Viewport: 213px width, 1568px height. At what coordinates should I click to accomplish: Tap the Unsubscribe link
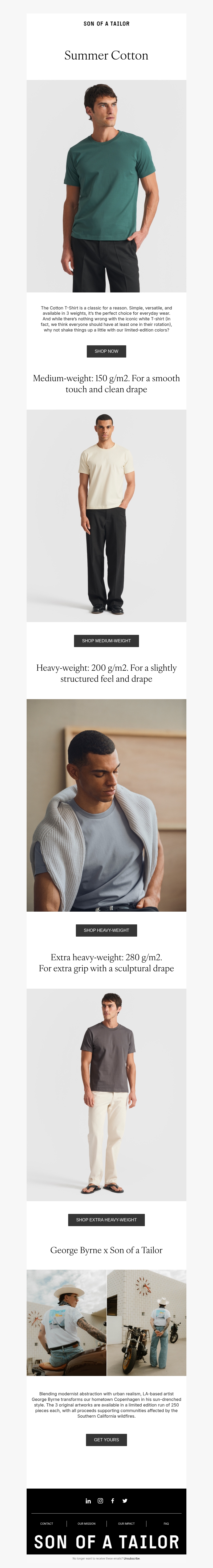click(131, 1558)
